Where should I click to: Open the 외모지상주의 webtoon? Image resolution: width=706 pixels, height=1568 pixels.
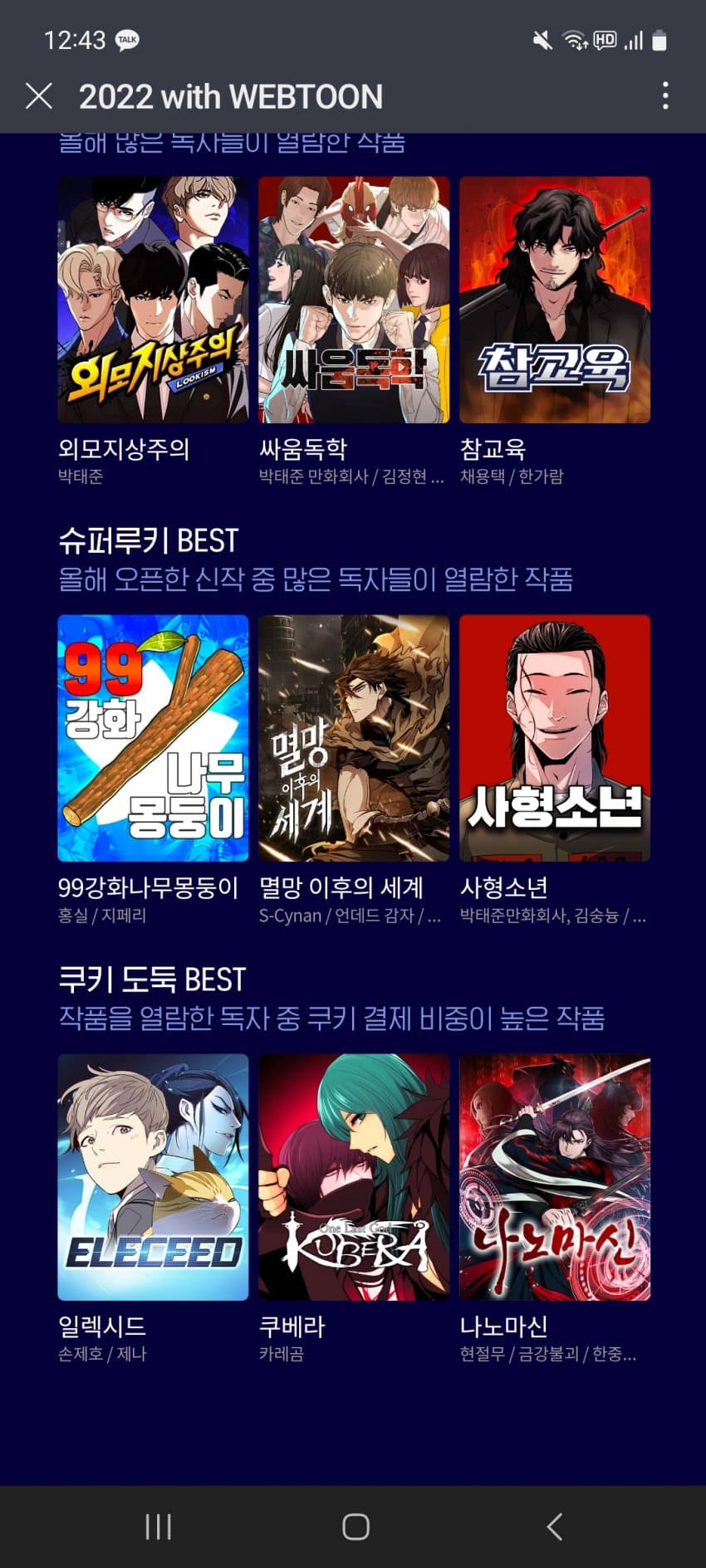point(153,300)
